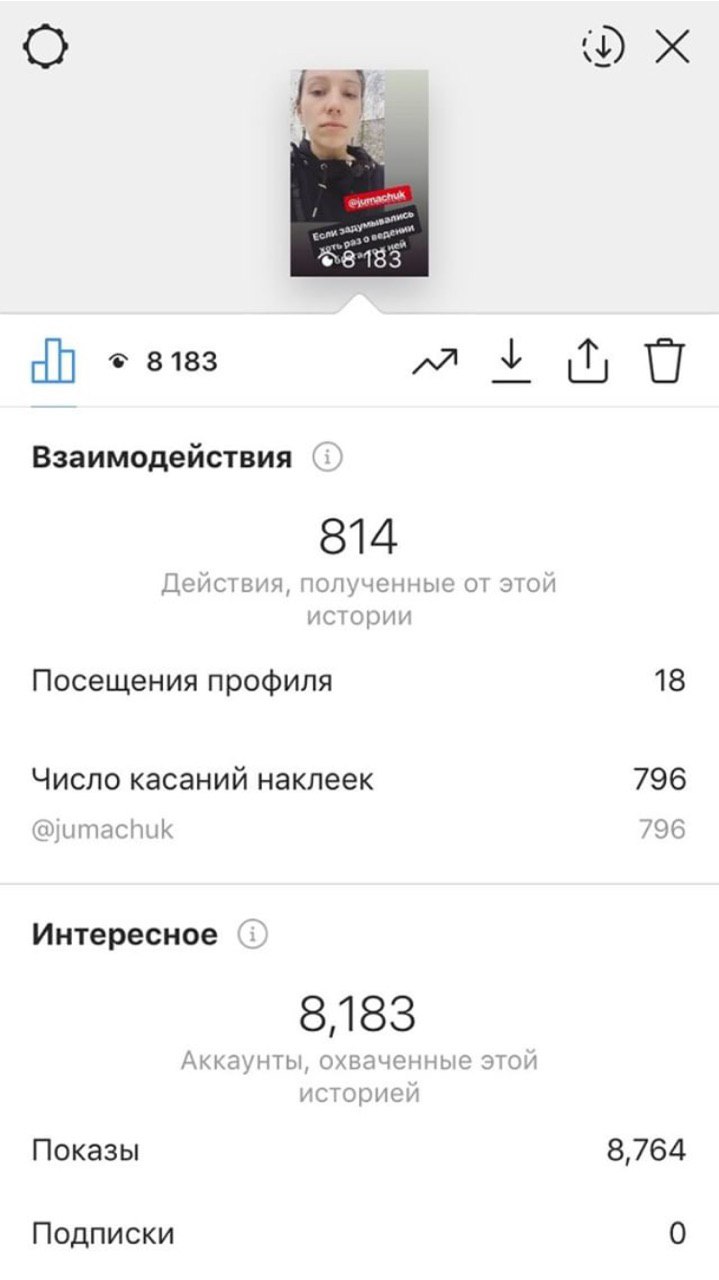Show info about Интересное
Screen dimensions: 719x1280
point(253,935)
